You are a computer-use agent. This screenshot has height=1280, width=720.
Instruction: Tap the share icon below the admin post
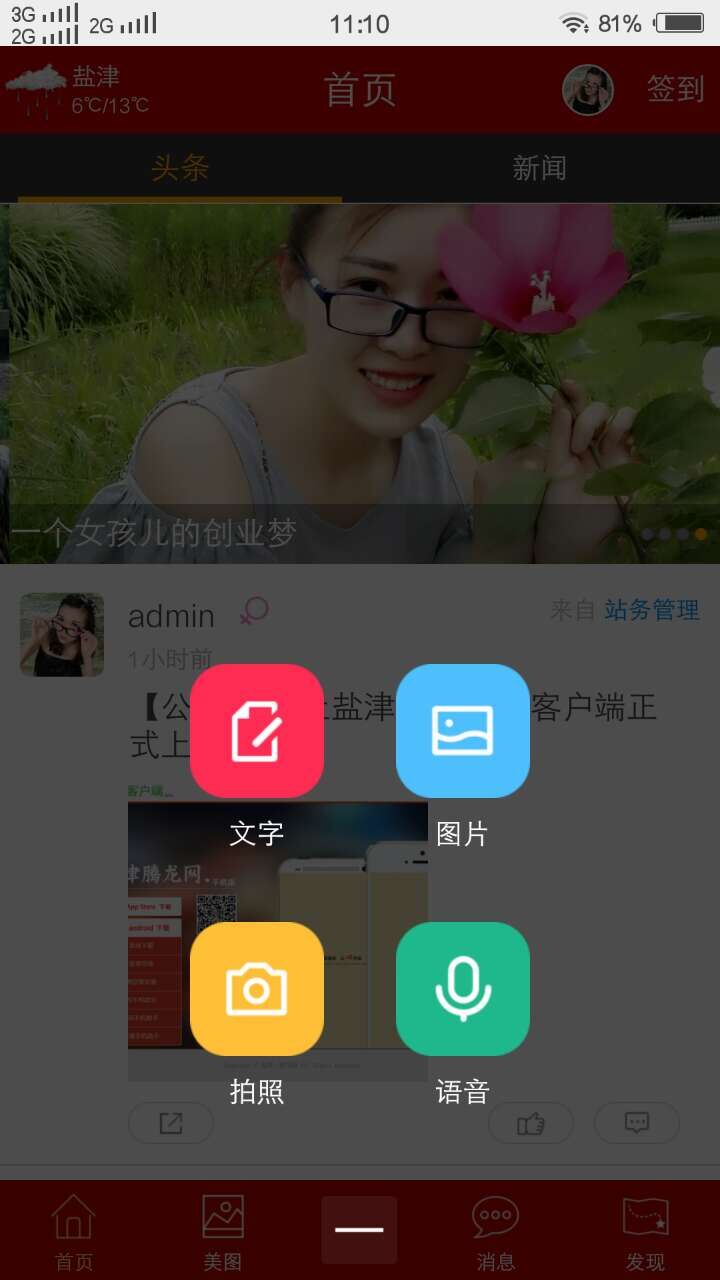coord(170,1123)
